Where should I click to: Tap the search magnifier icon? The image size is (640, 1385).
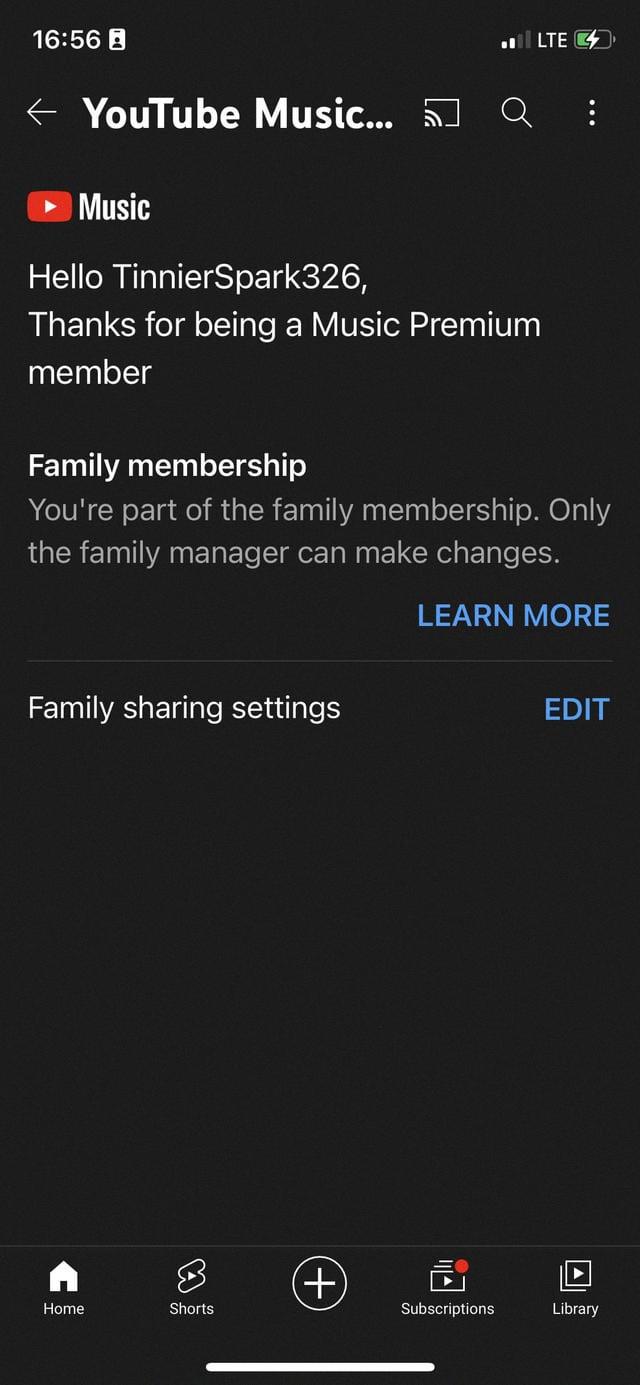516,113
